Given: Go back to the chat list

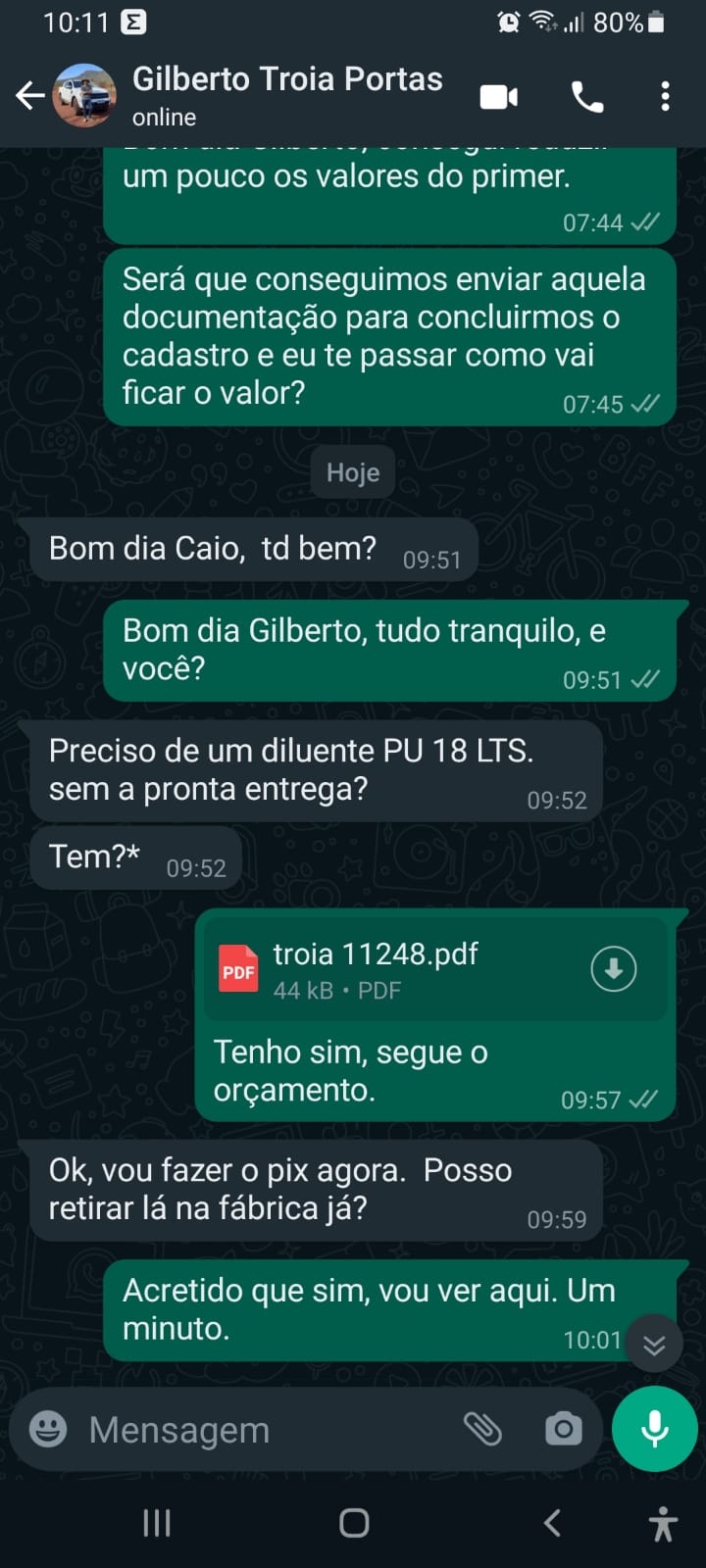Looking at the screenshot, I should pos(29,96).
